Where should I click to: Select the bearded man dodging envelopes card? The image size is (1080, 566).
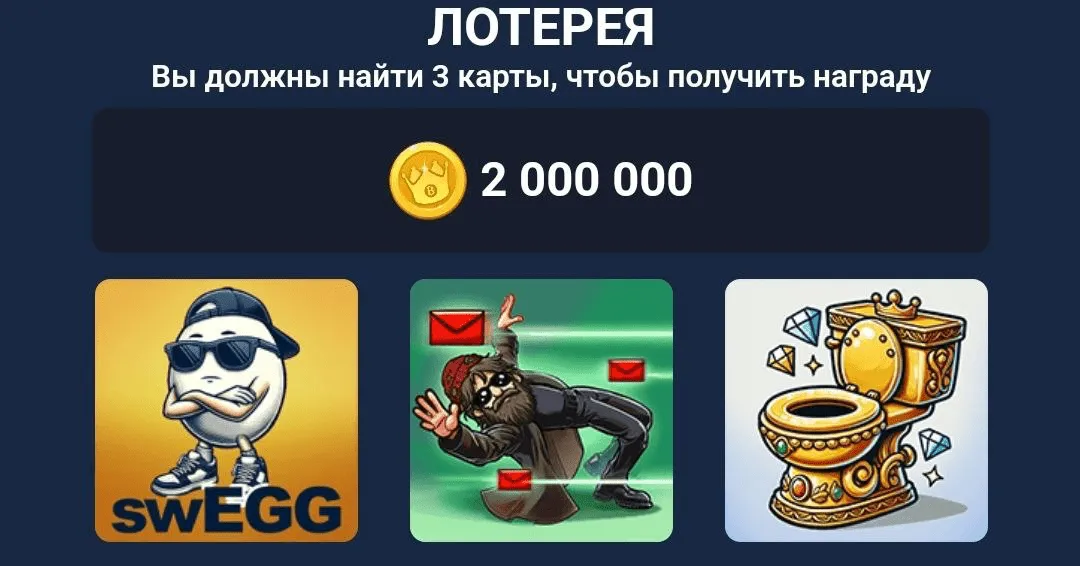point(541,410)
